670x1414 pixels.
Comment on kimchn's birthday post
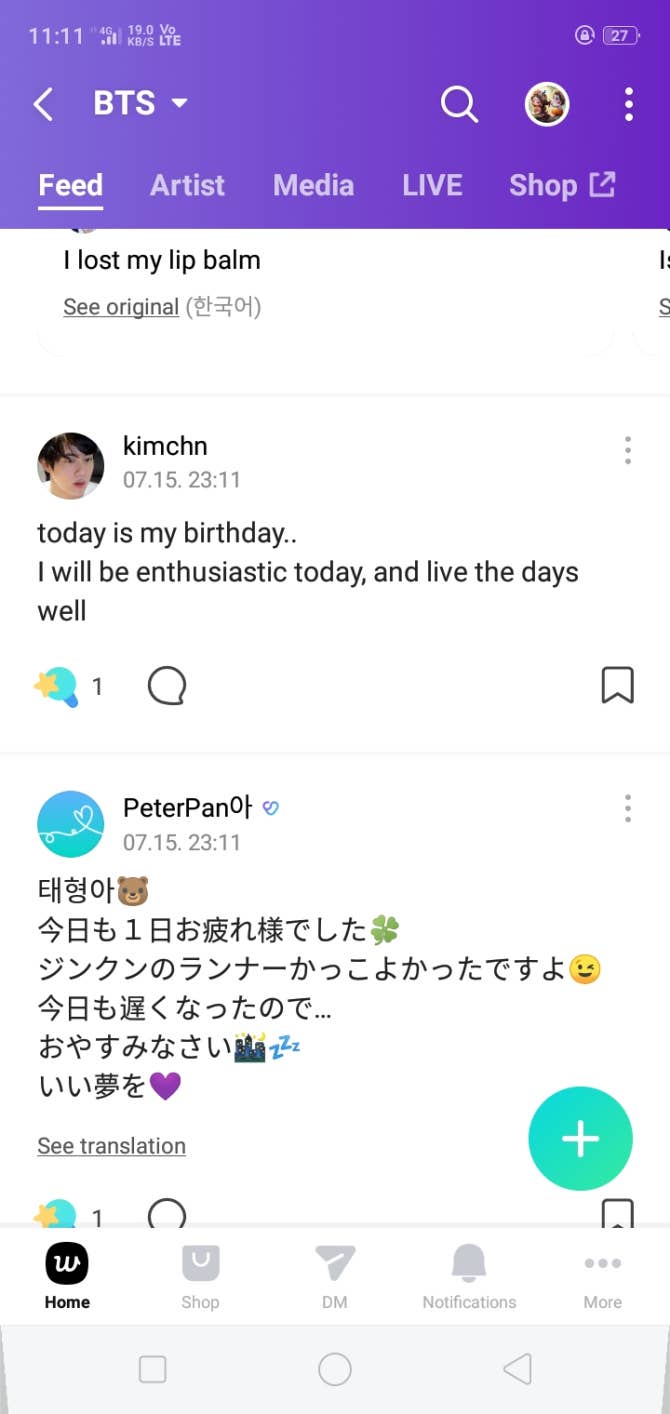(x=167, y=686)
